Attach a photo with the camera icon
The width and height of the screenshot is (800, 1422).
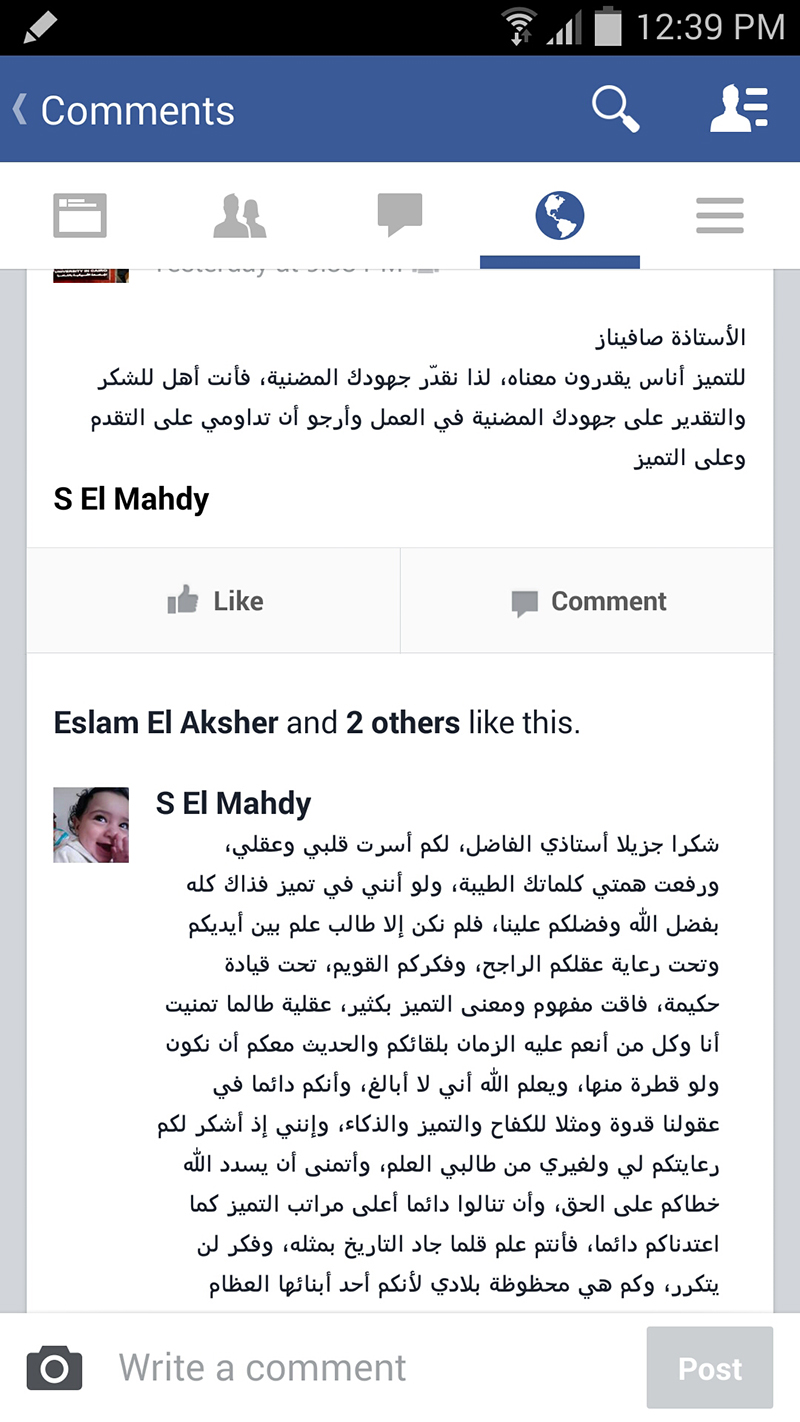(x=54, y=1367)
